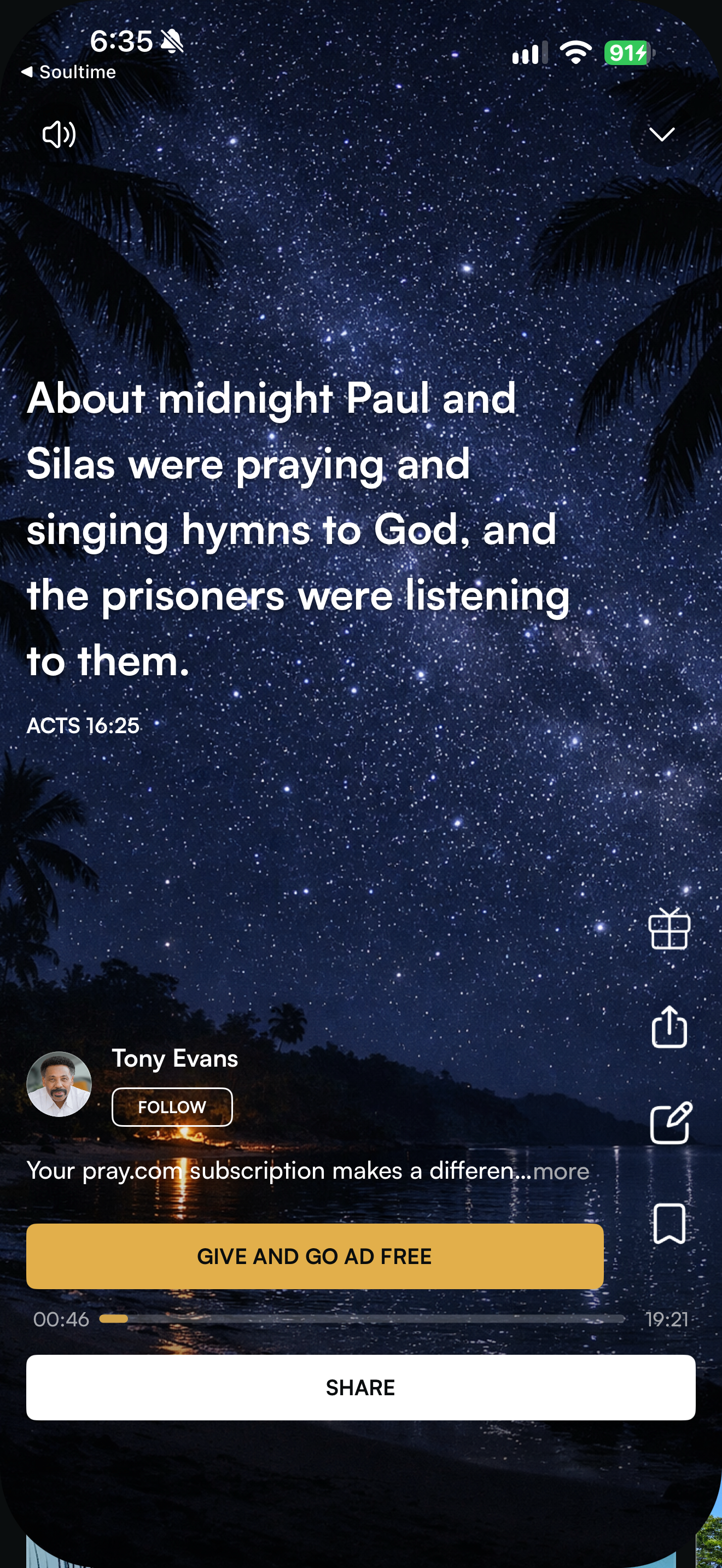Seek on the audio progress bar
The width and height of the screenshot is (722, 1568).
tap(362, 1319)
